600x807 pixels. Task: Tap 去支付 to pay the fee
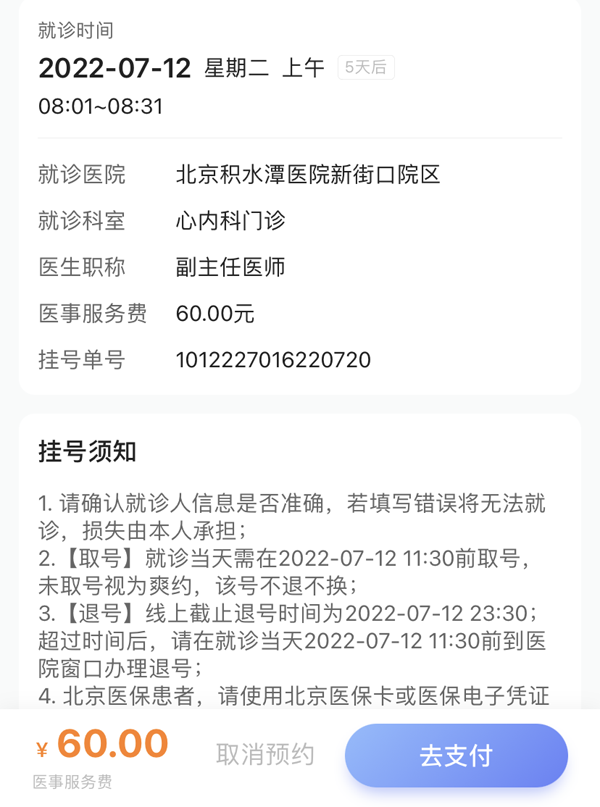coord(456,755)
